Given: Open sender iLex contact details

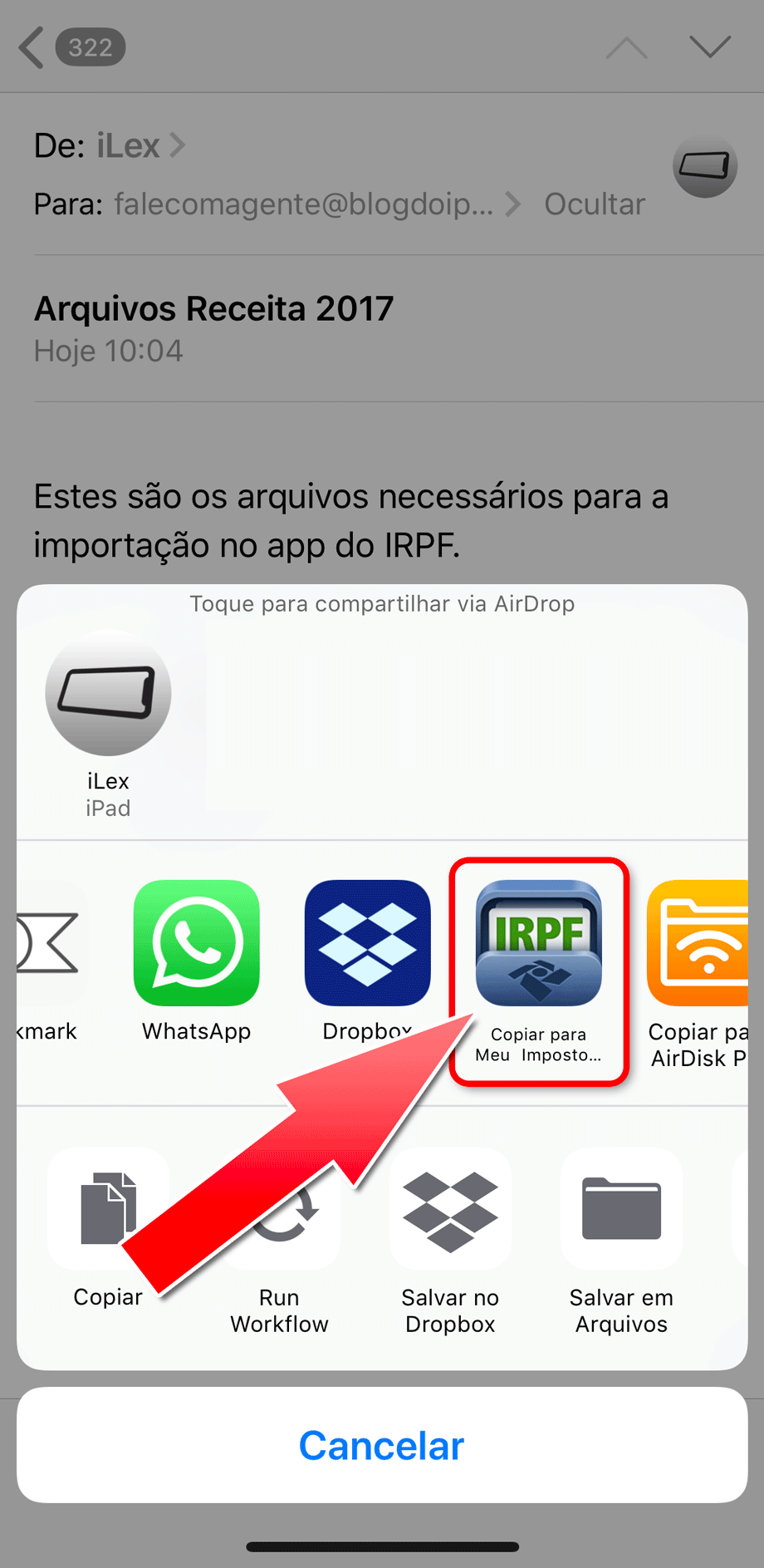Looking at the screenshot, I should click(x=129, y=146).
